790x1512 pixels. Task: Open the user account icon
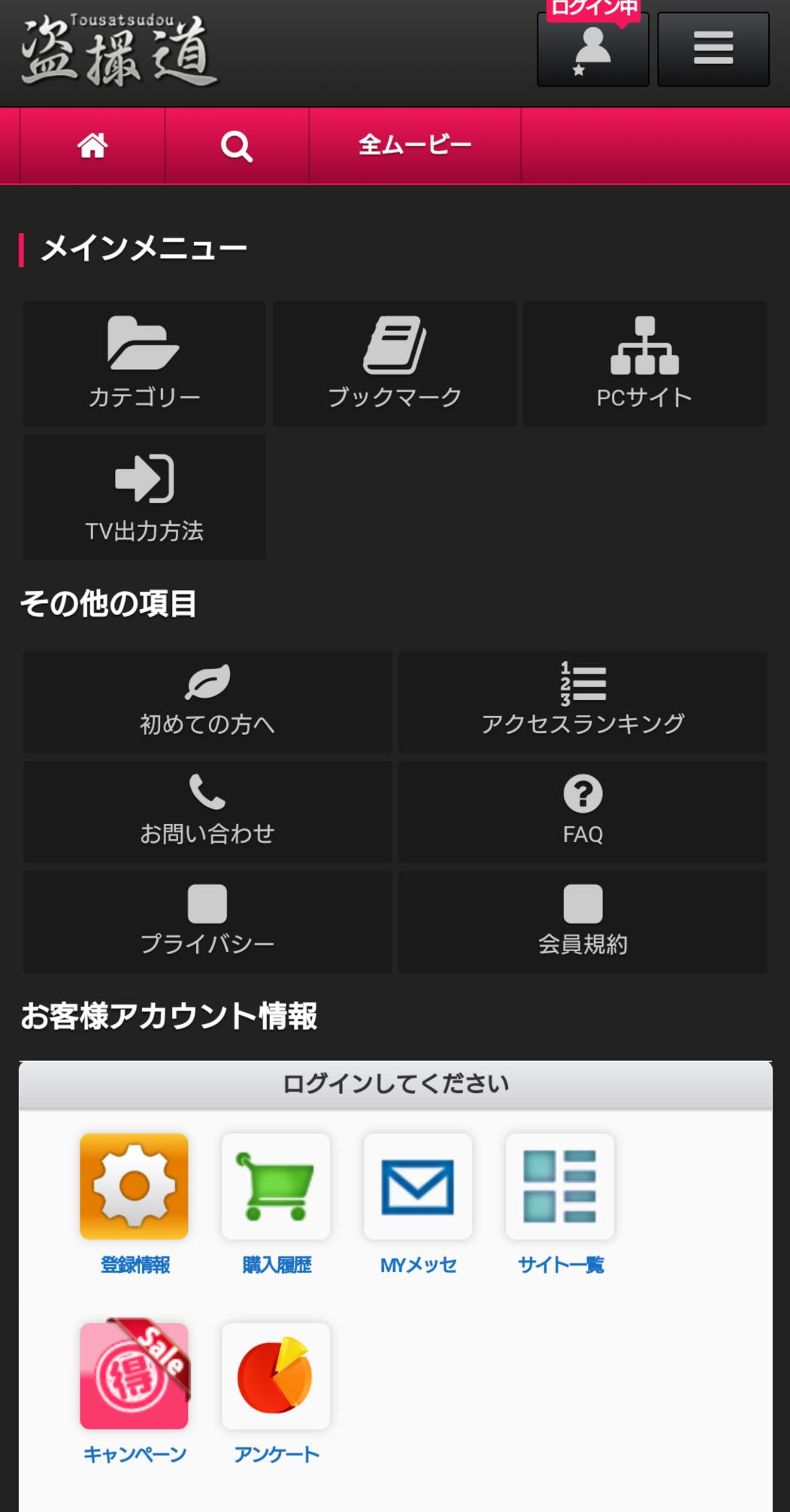(x=592, y=50)
